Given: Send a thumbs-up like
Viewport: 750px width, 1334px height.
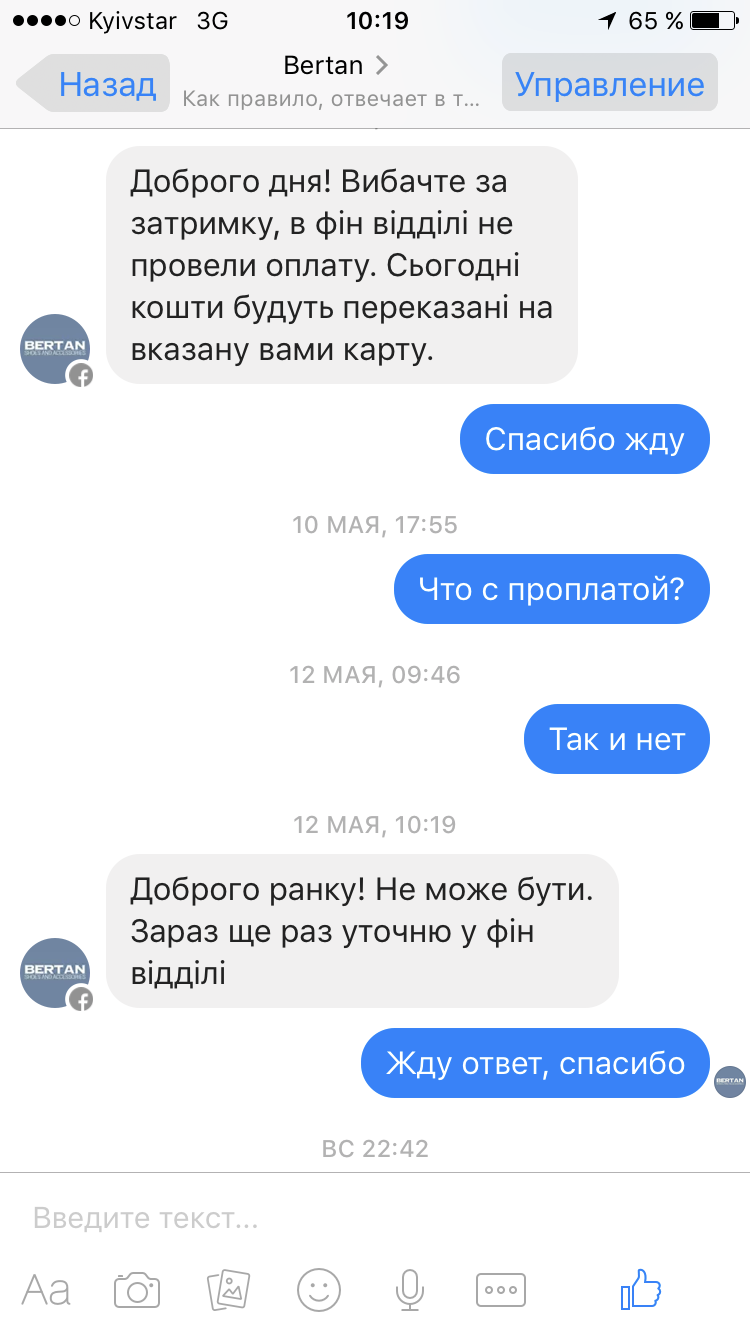Looking at the screenshot, I should tap(641, 1289).
